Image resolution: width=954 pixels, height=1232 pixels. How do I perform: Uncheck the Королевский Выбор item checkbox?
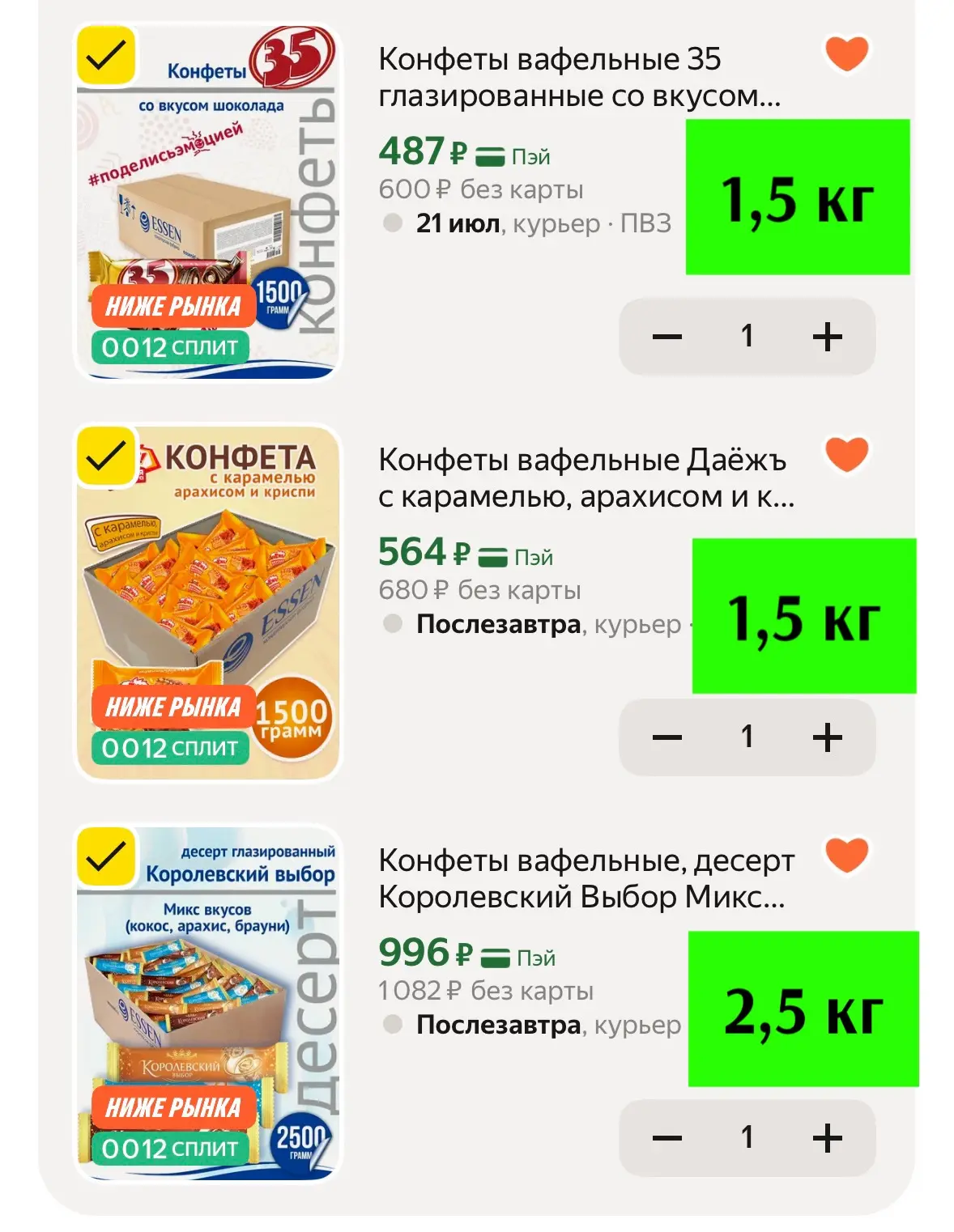[106, 856]
